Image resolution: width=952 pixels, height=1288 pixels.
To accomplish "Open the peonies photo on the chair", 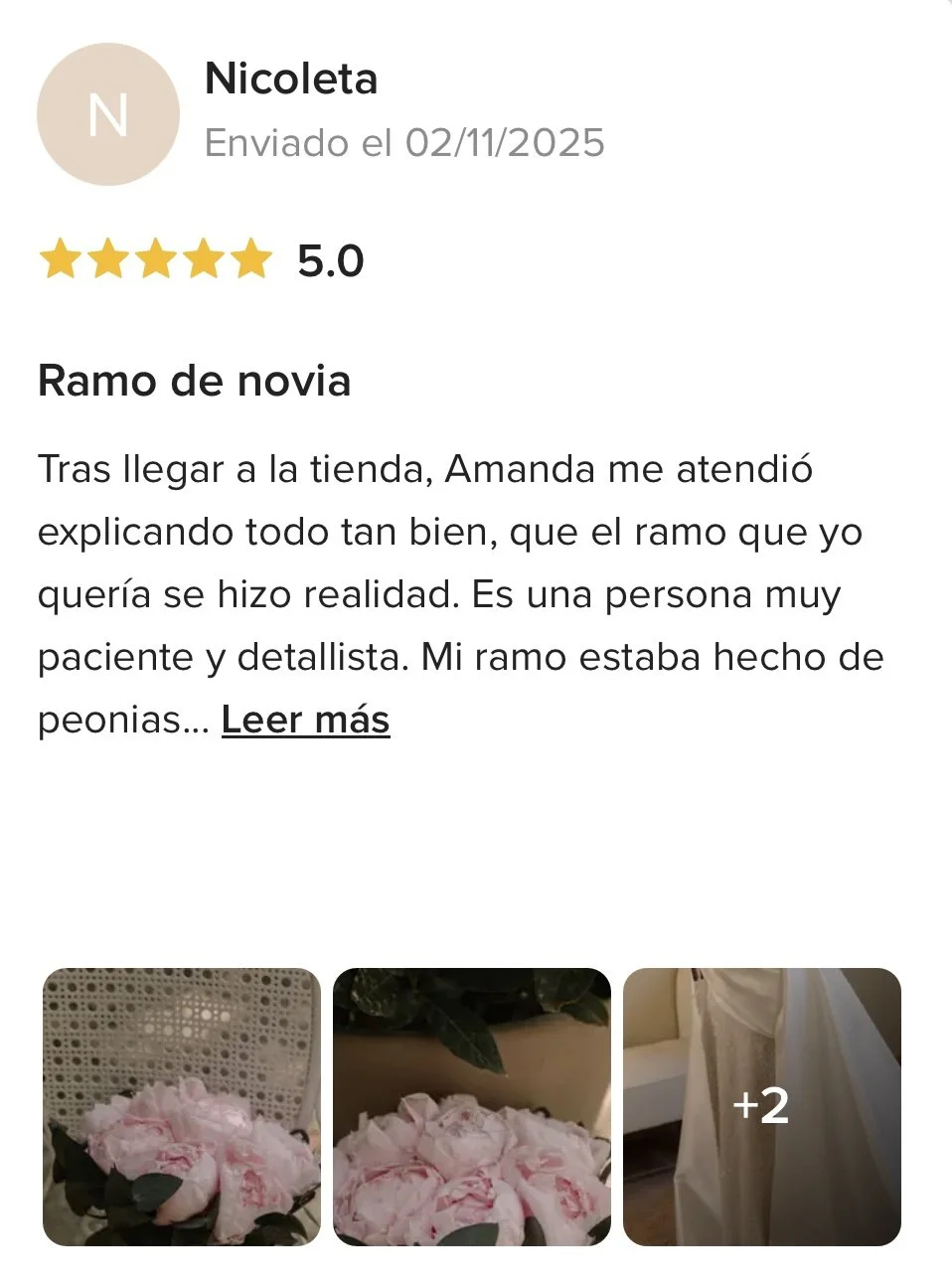I will tap(182, 1106).
